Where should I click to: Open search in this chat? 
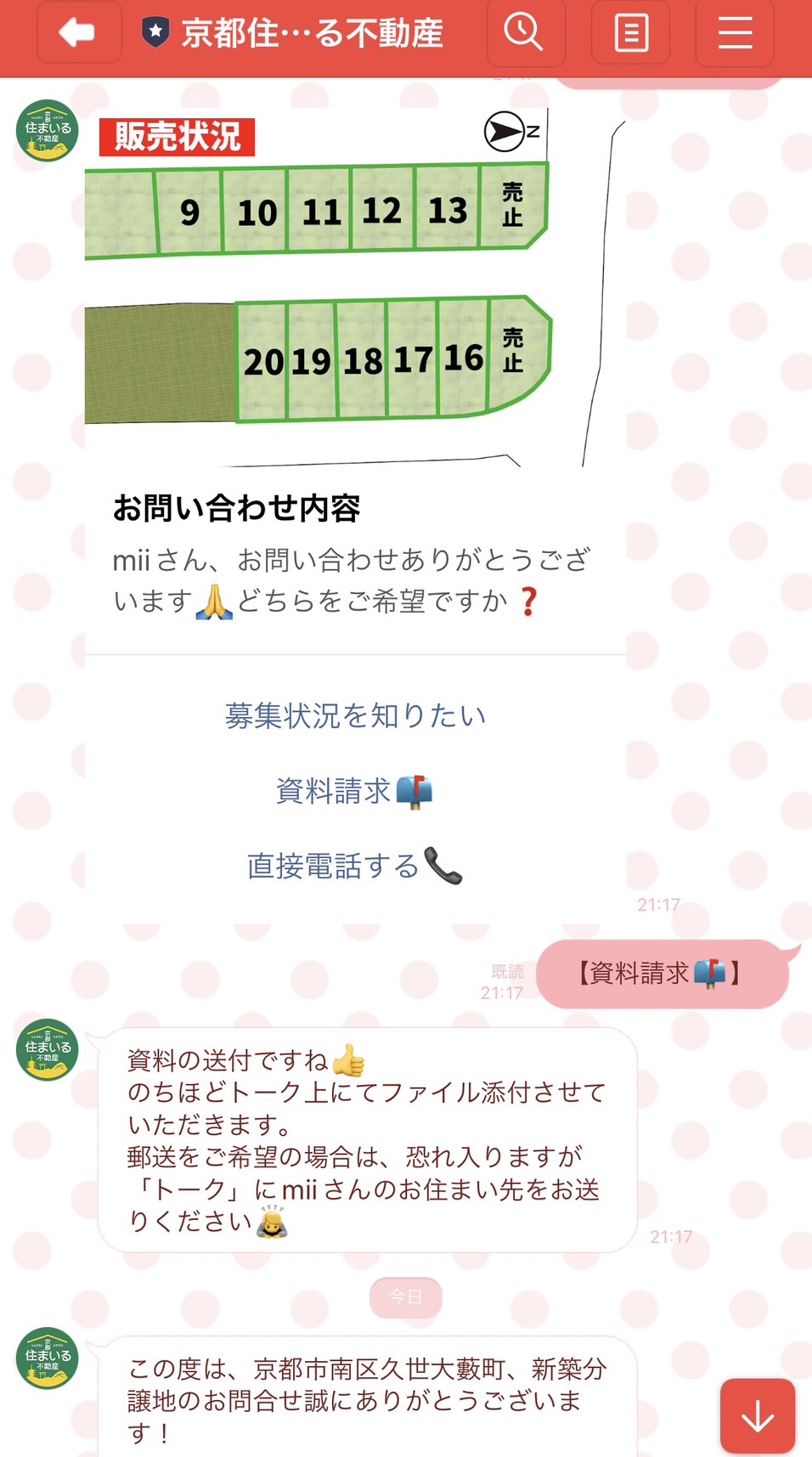pos(525,33)
